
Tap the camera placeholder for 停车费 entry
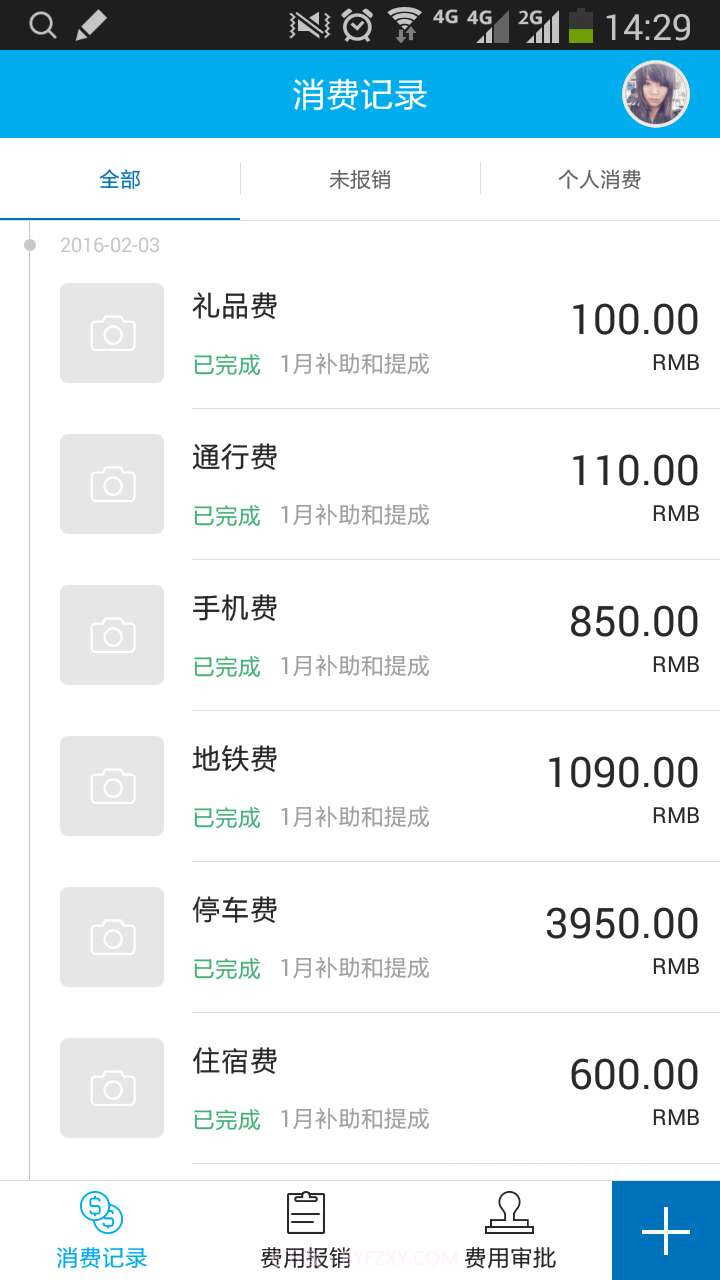111,937
